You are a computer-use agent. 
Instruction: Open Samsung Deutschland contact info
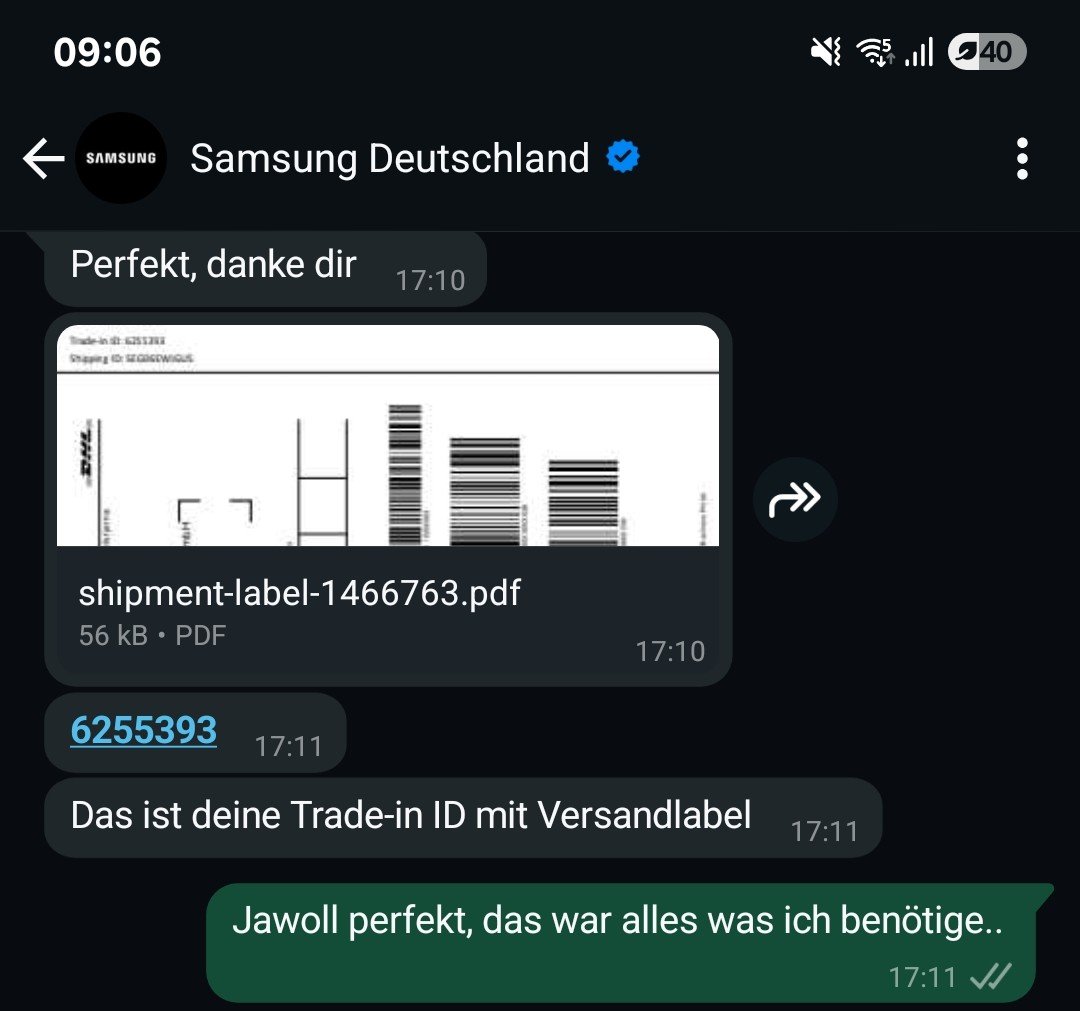[390, 159]
